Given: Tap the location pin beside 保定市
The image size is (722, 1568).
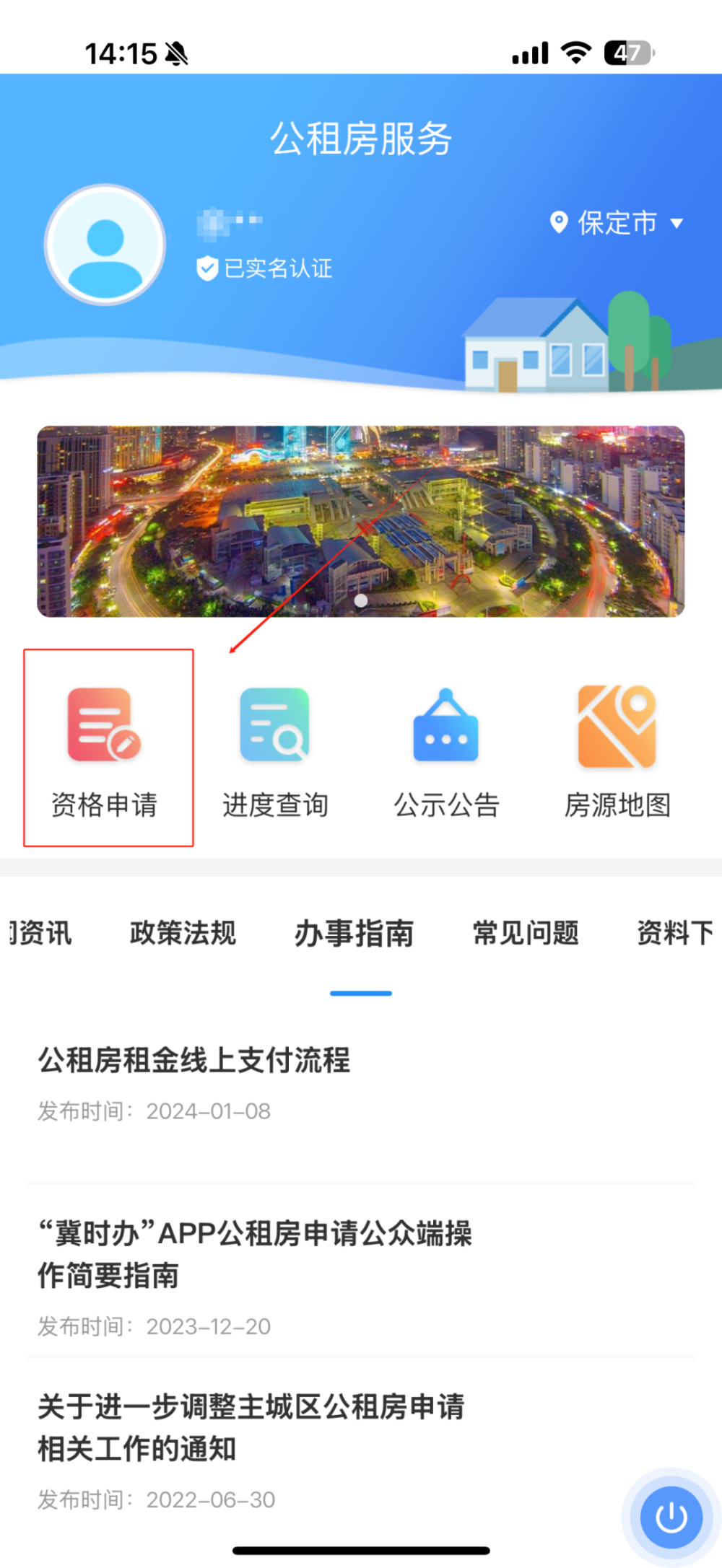Looking at the screenshot, I should (558, 222).
